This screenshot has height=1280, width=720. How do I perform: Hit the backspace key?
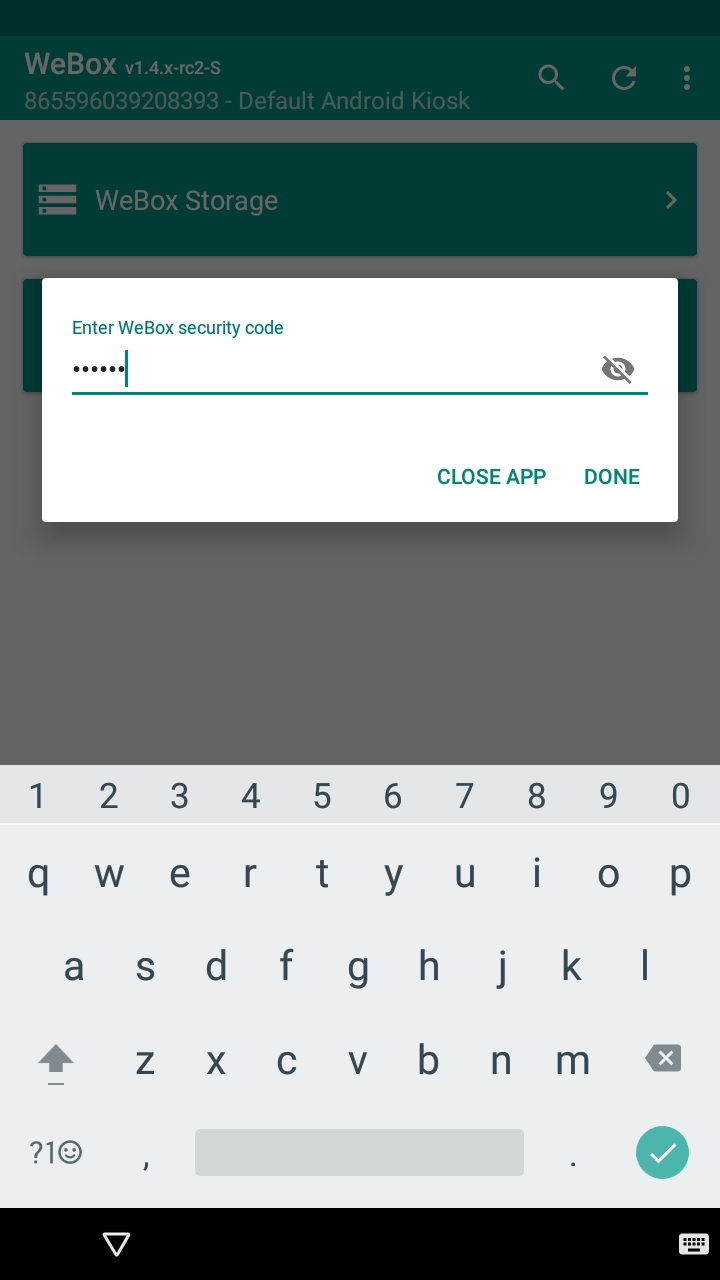663,1059
